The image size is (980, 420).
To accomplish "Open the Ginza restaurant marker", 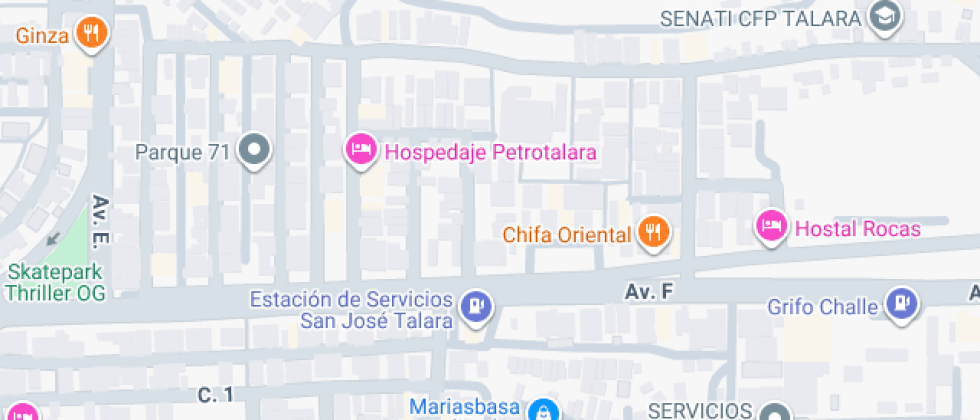I will (x=93, y=33).
